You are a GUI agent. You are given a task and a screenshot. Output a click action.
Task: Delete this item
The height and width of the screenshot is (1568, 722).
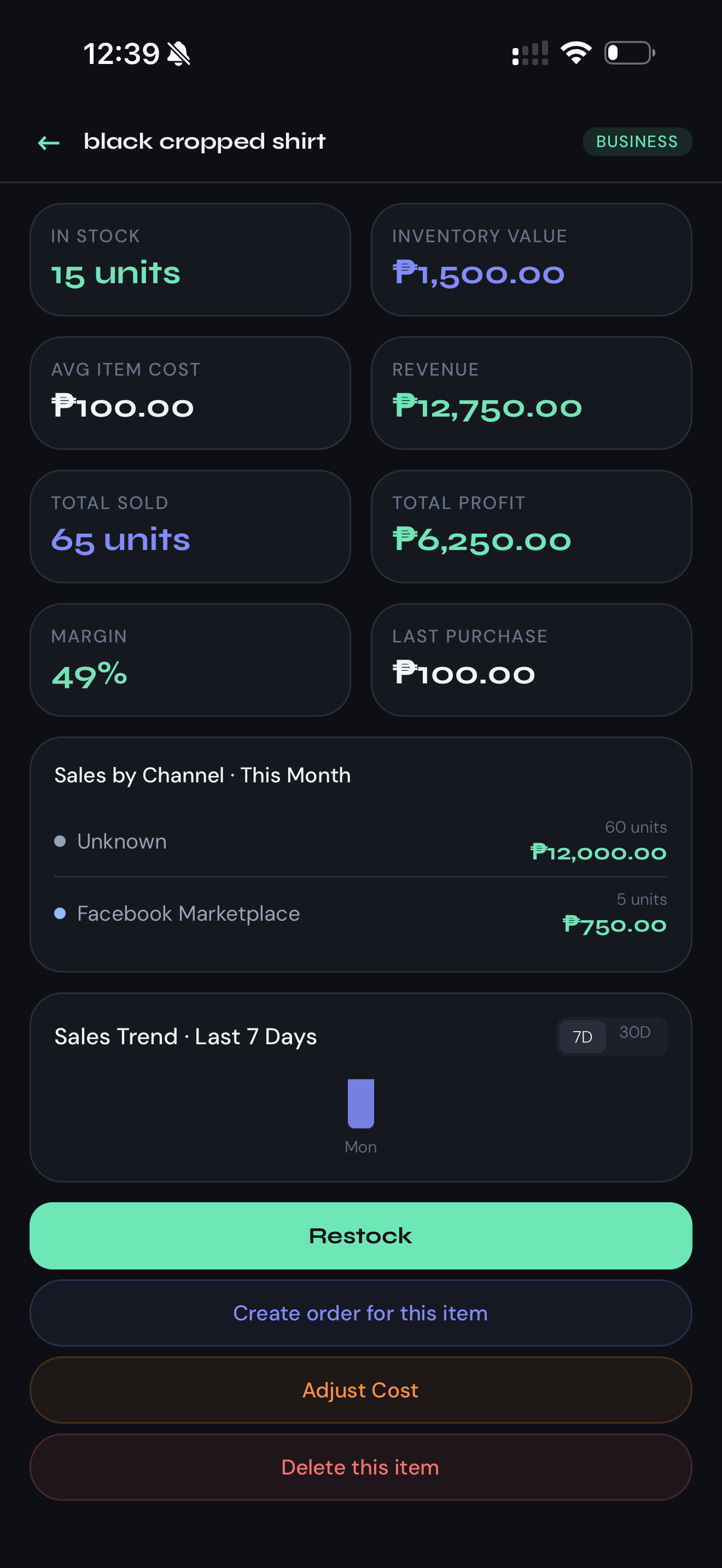point(361,1467)
